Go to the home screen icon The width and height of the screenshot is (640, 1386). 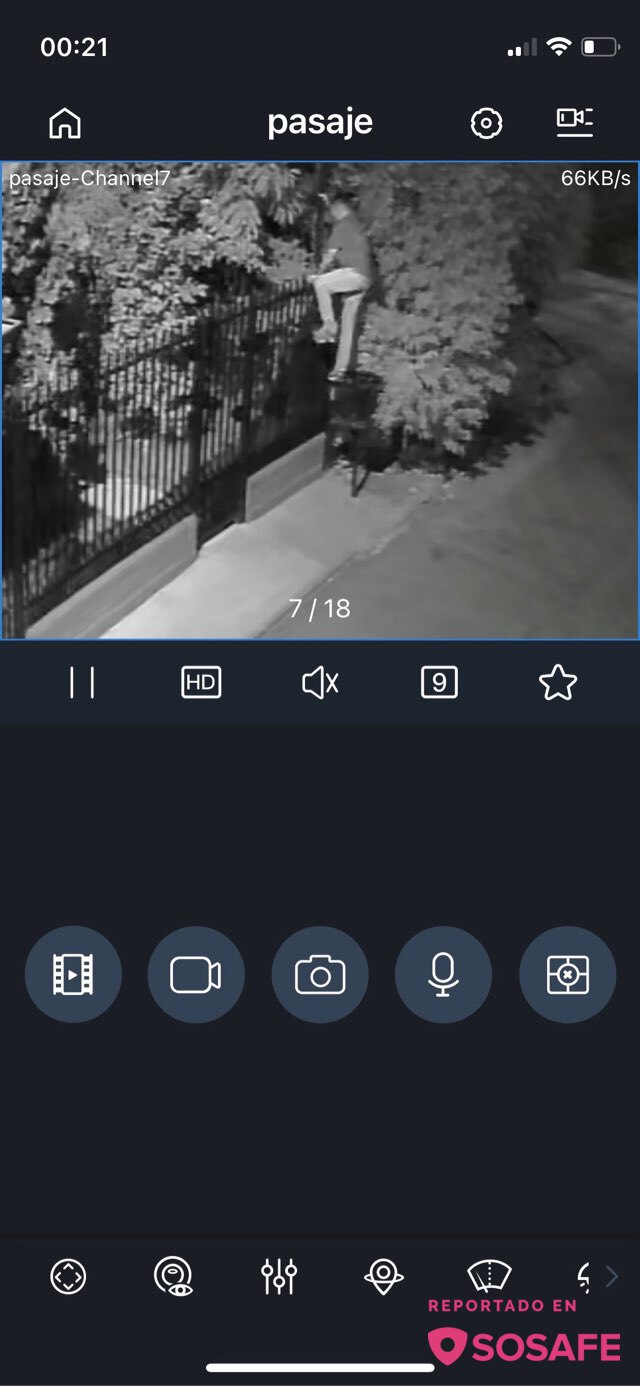coord(65,124)
